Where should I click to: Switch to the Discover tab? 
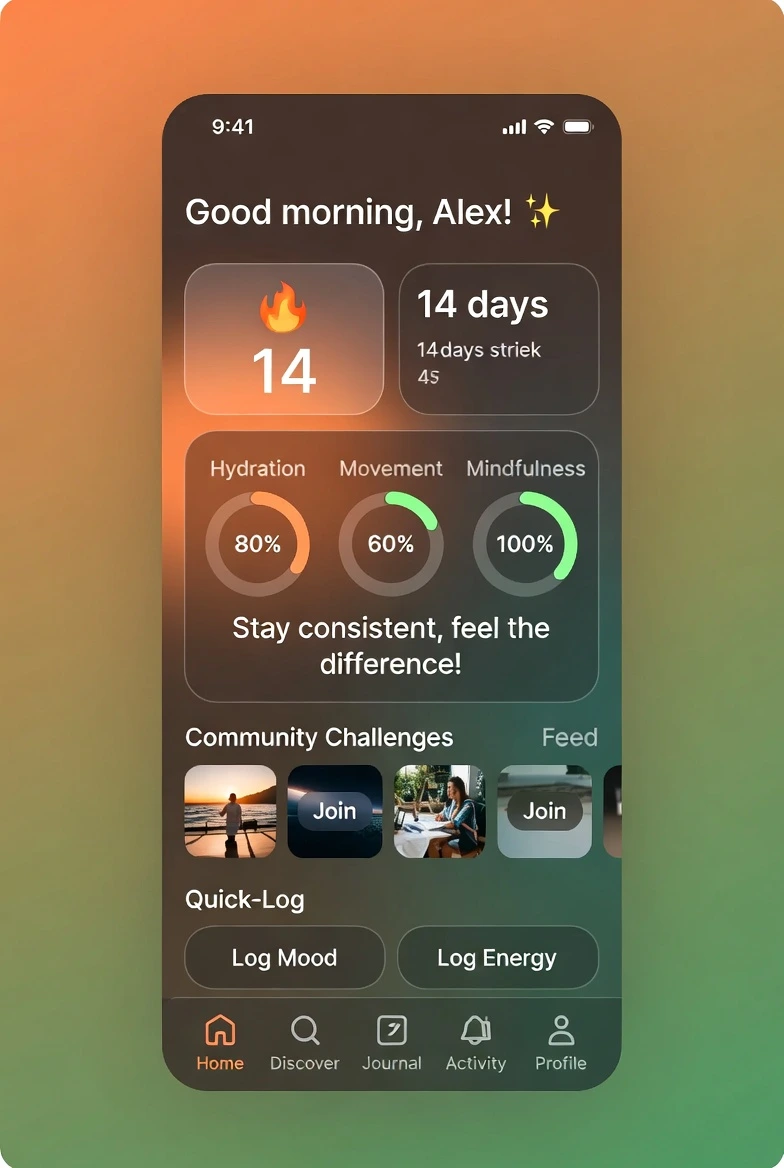(304, 1043)
